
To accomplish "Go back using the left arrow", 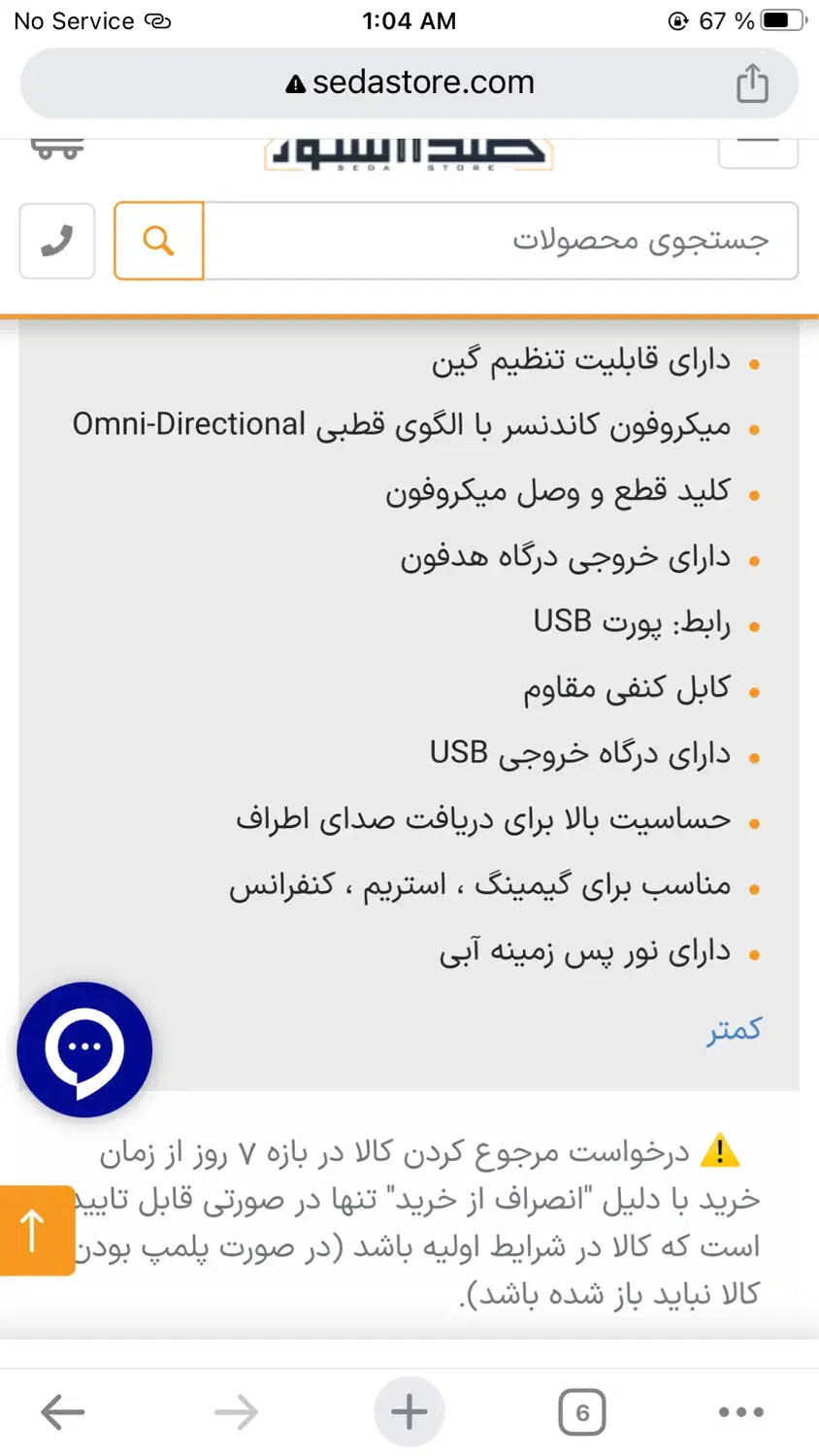I will tap(62, 1412).
